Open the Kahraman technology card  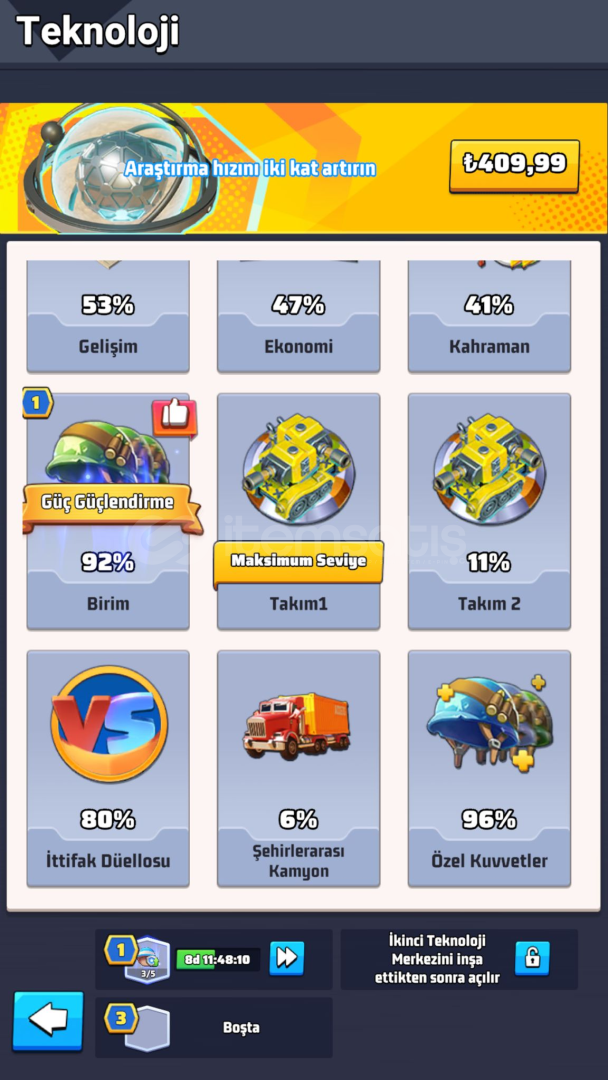489,317
